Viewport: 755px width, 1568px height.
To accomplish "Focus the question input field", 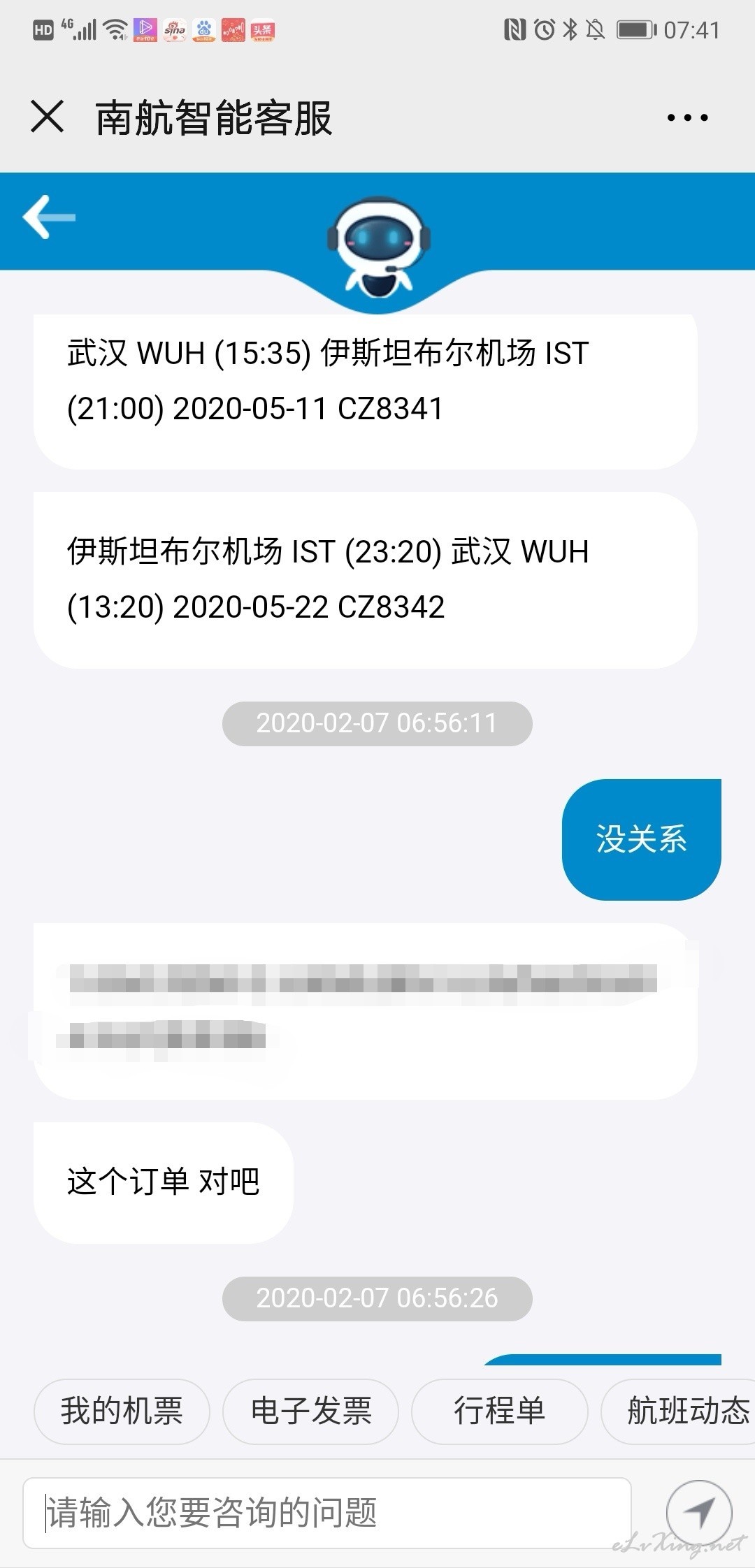I will tap(327, 1513).
